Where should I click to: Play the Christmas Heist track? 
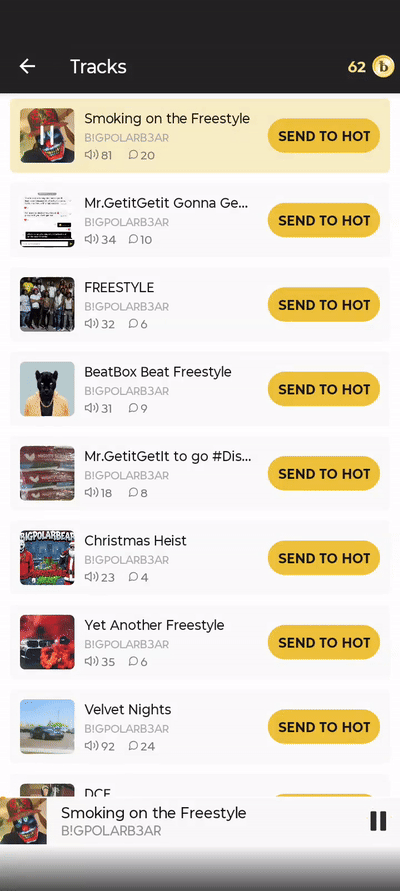[x=47, y=557]
